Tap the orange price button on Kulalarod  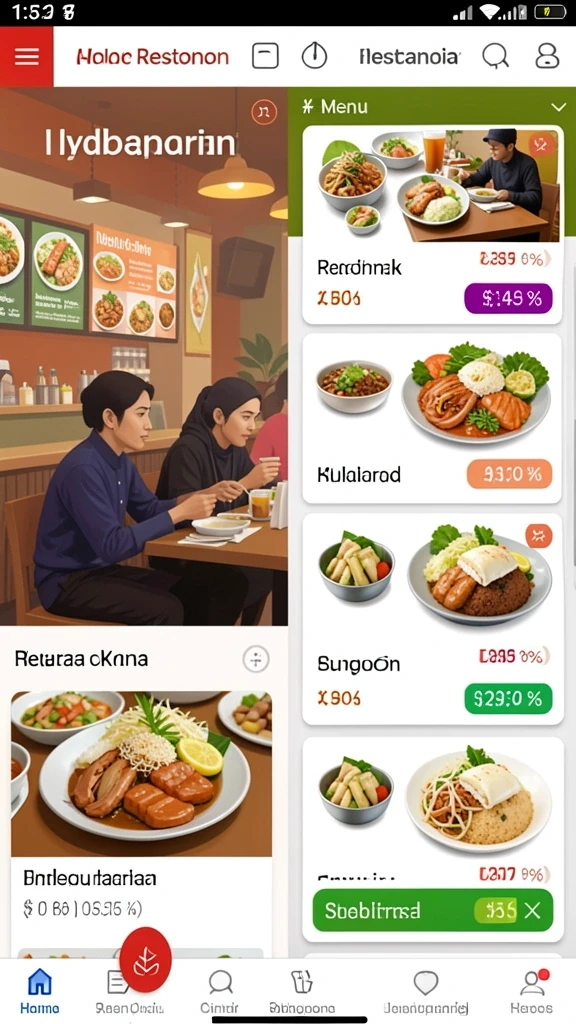tap(509, 474)
